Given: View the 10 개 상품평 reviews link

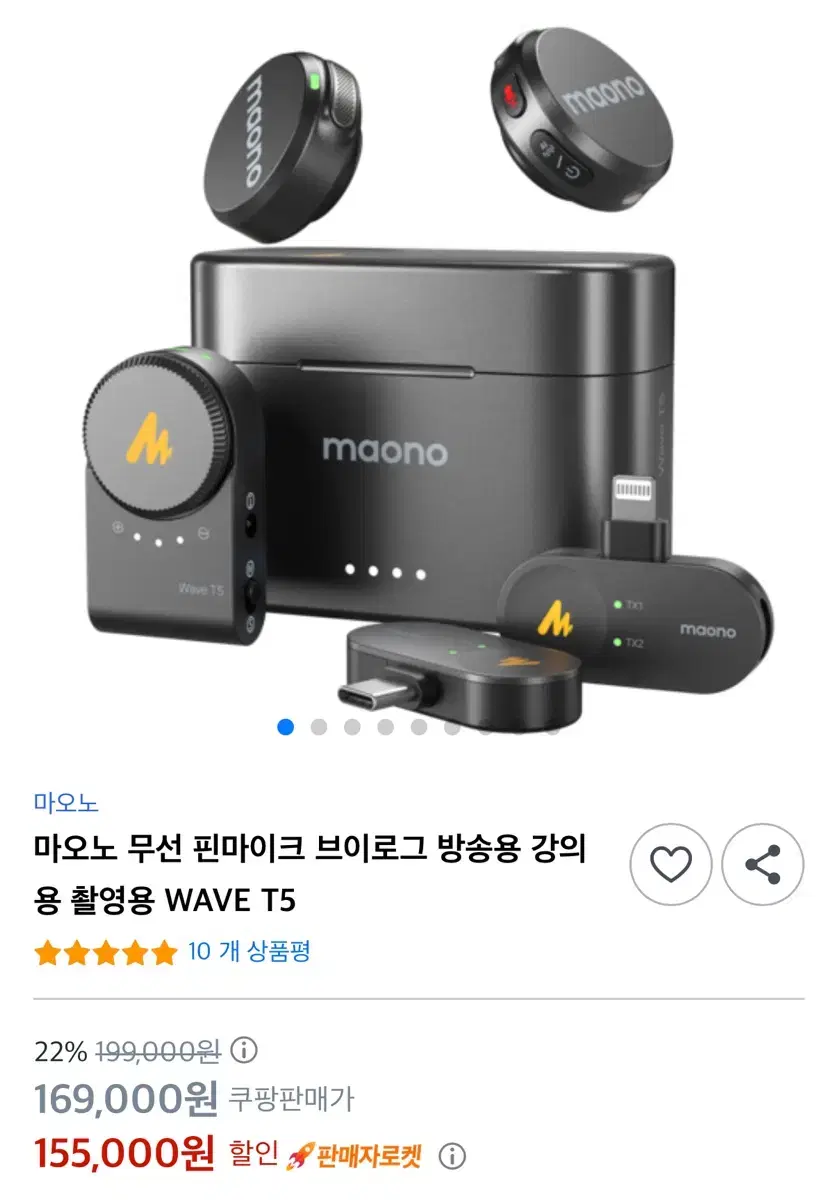Looking at the screenshot, I should pyautogui.click(x=250, y=952).
